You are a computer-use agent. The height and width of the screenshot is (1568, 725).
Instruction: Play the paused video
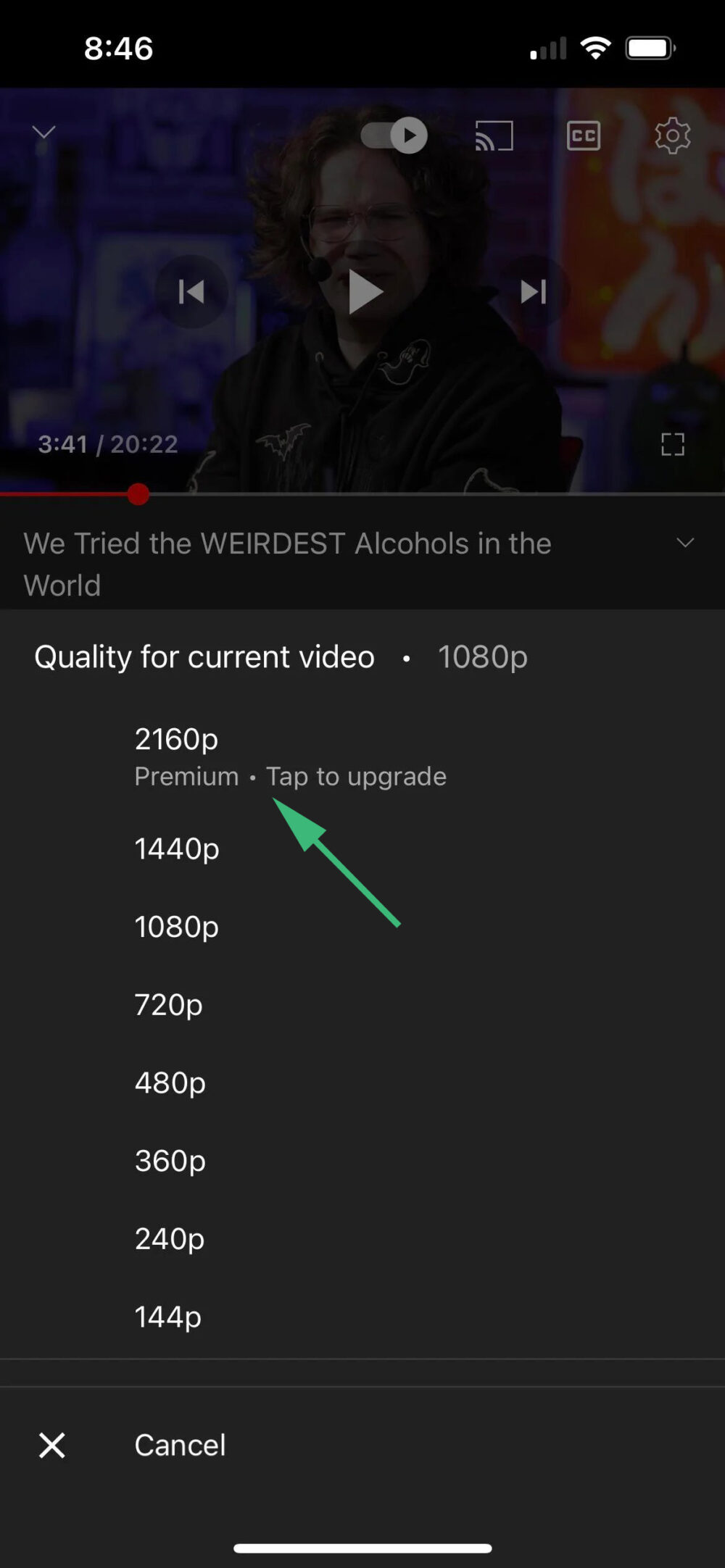coord(364,292)
